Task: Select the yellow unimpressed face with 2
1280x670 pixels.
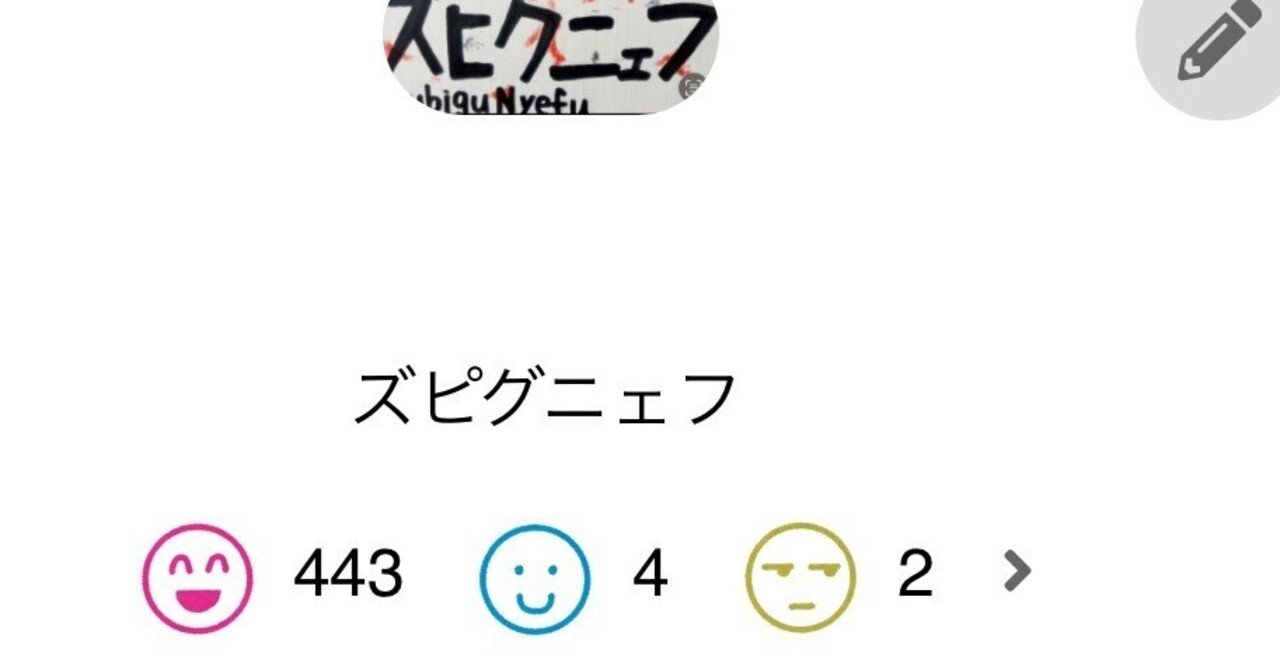Action: pyautogui.click(x=800, y=578)
